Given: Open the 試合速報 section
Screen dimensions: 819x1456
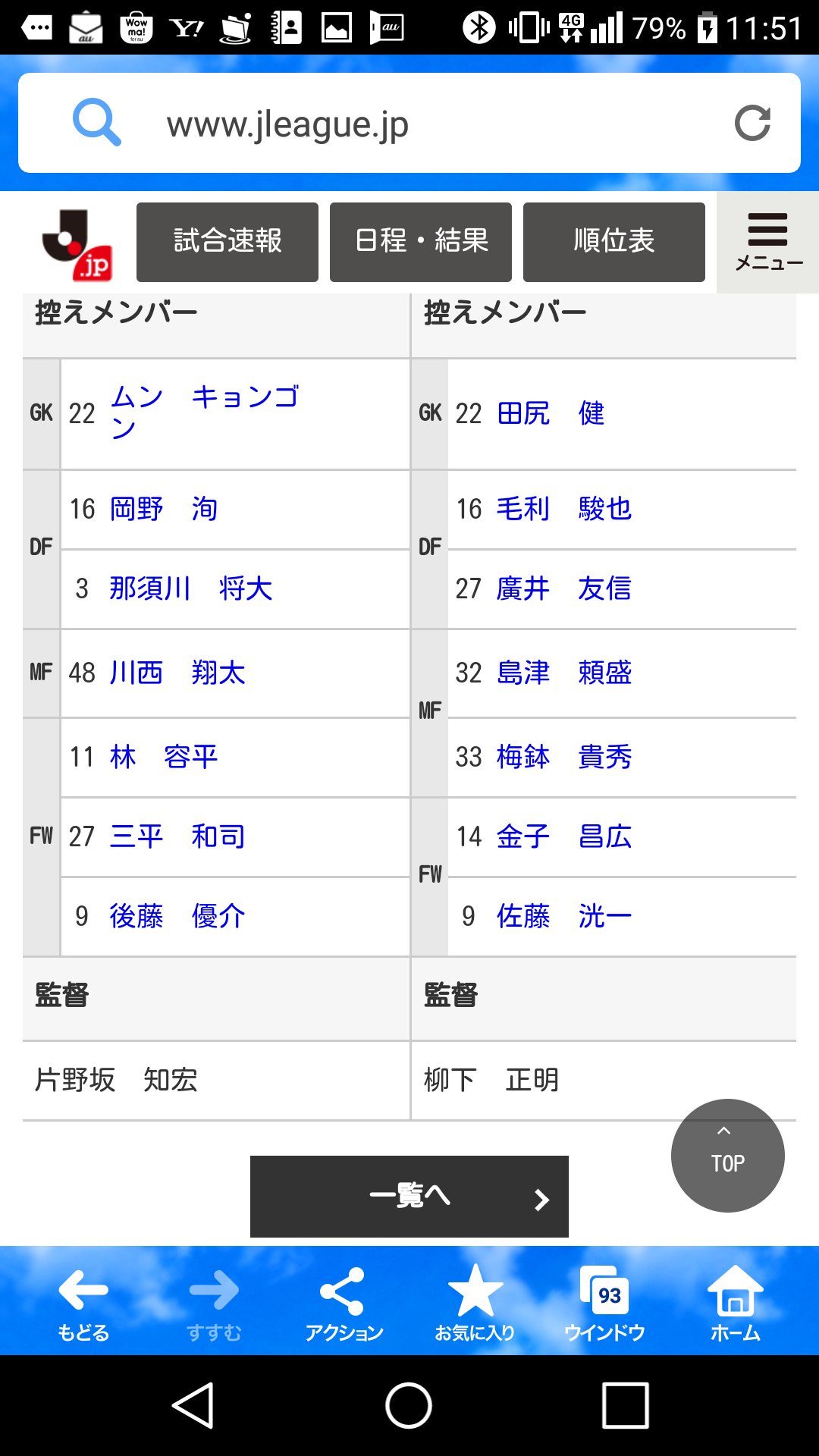Looking at the screenshot, I should [227, 242].
